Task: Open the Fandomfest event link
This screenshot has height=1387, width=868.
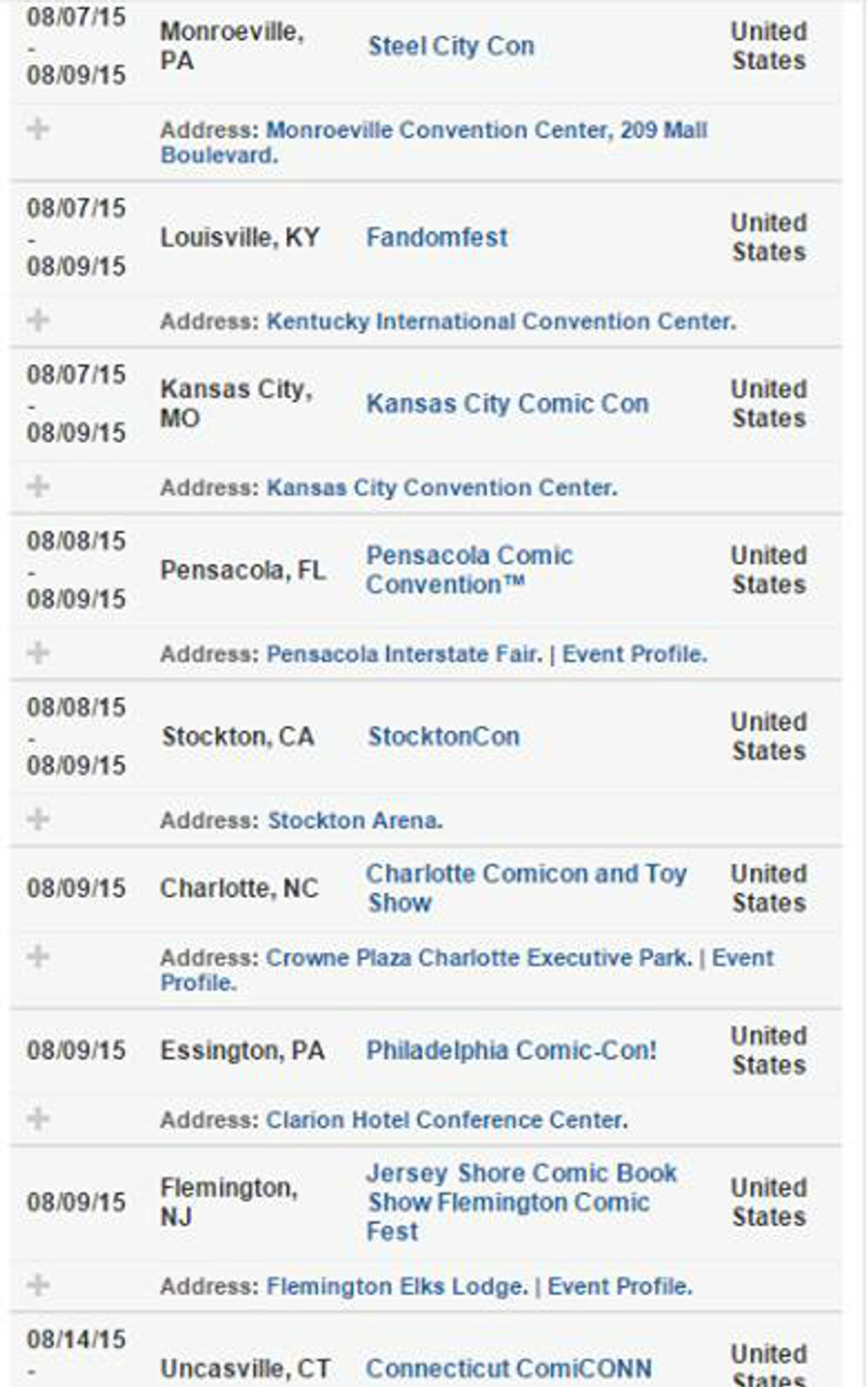Action: [437, 237]
